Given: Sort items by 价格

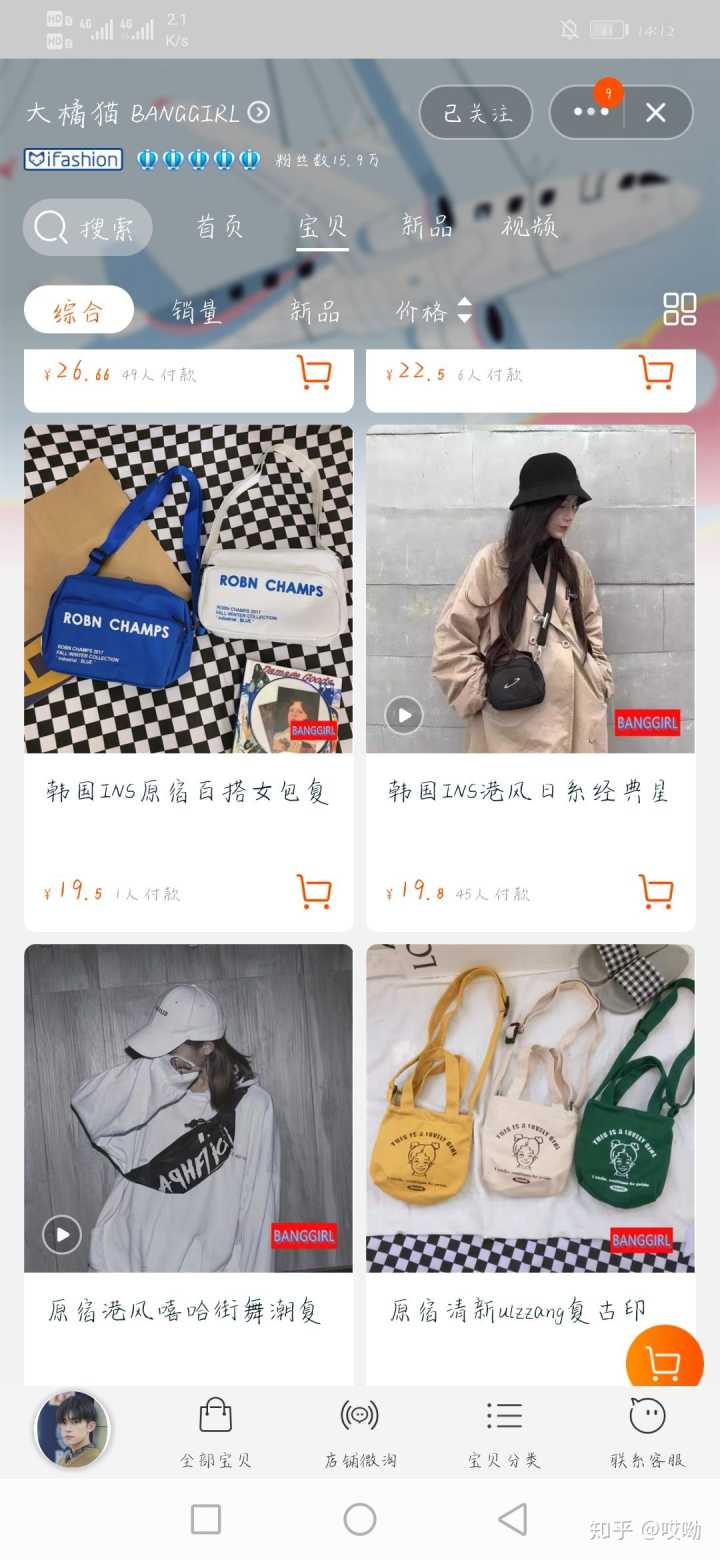Looking at the screenshot, I should [433, 311].
